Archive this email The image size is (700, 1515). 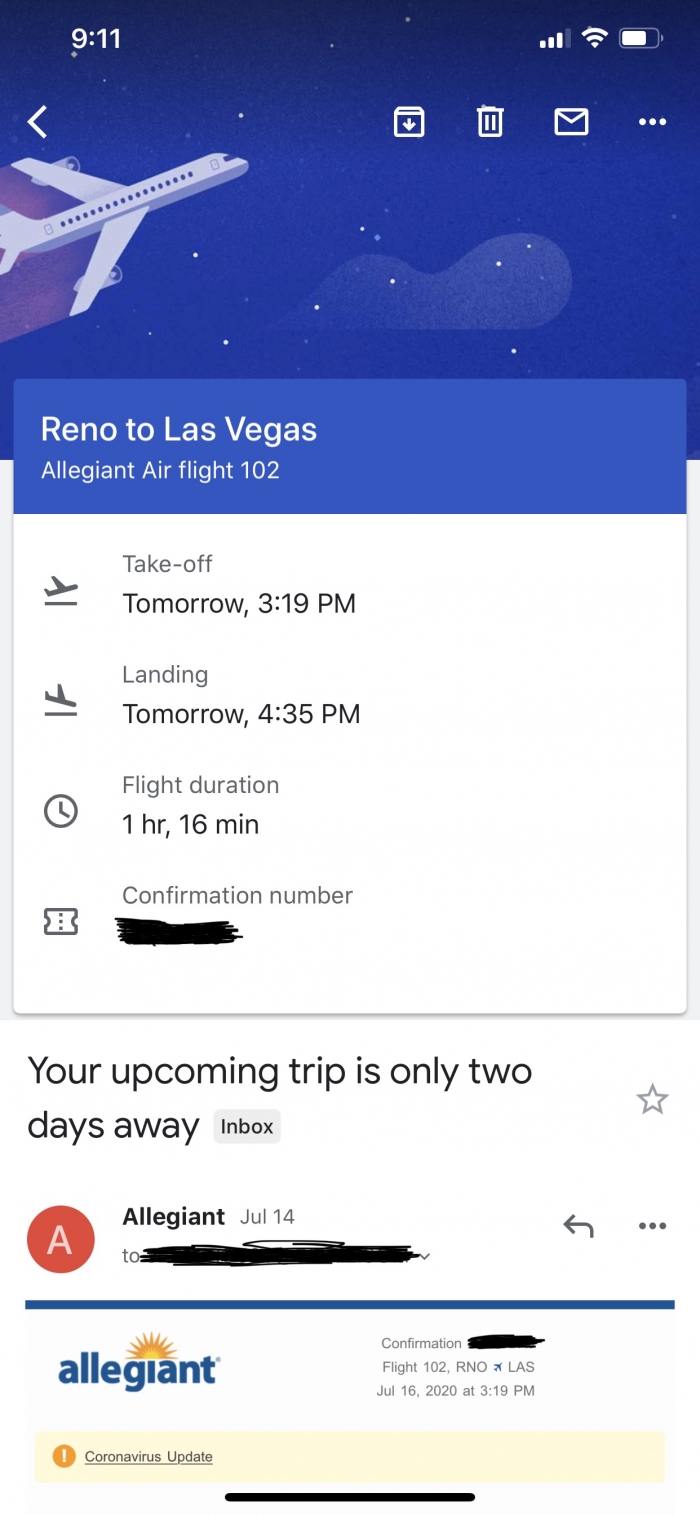tap(409, 122)
